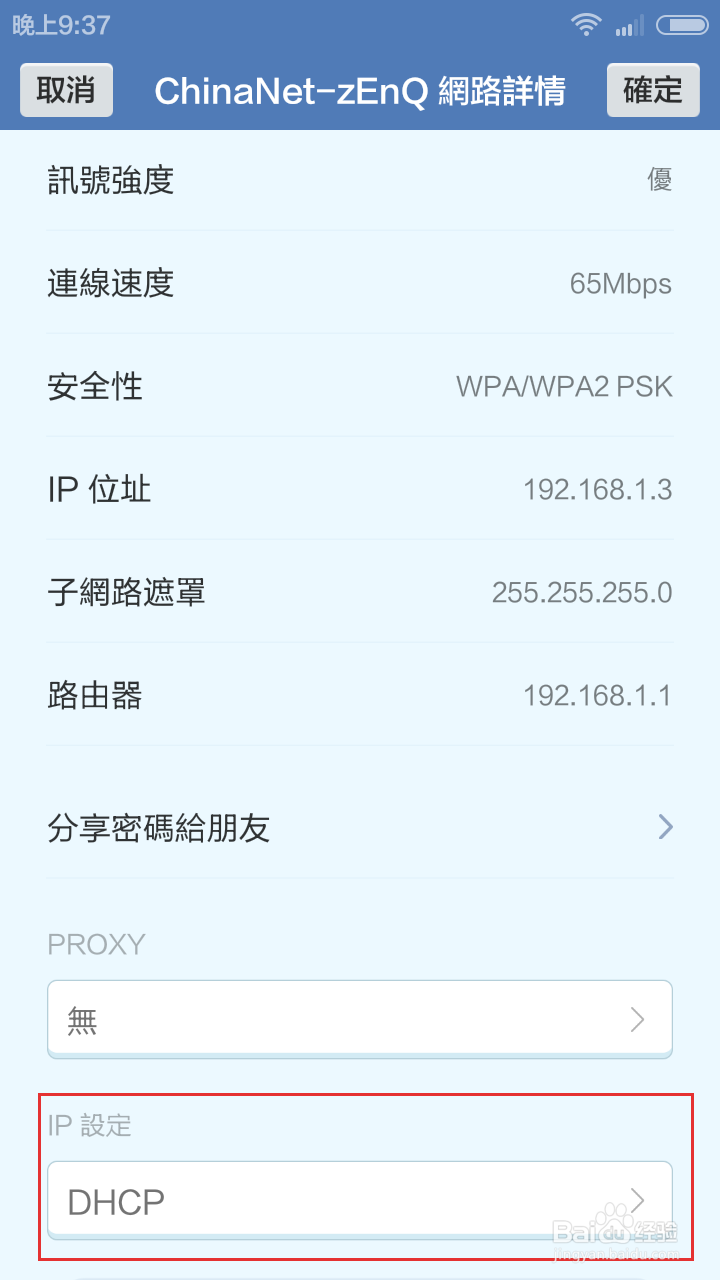Open the IP 設定 selector showing DHCP
The width and height of the screenshot is (720, 1280).
tap(360, 1200)
